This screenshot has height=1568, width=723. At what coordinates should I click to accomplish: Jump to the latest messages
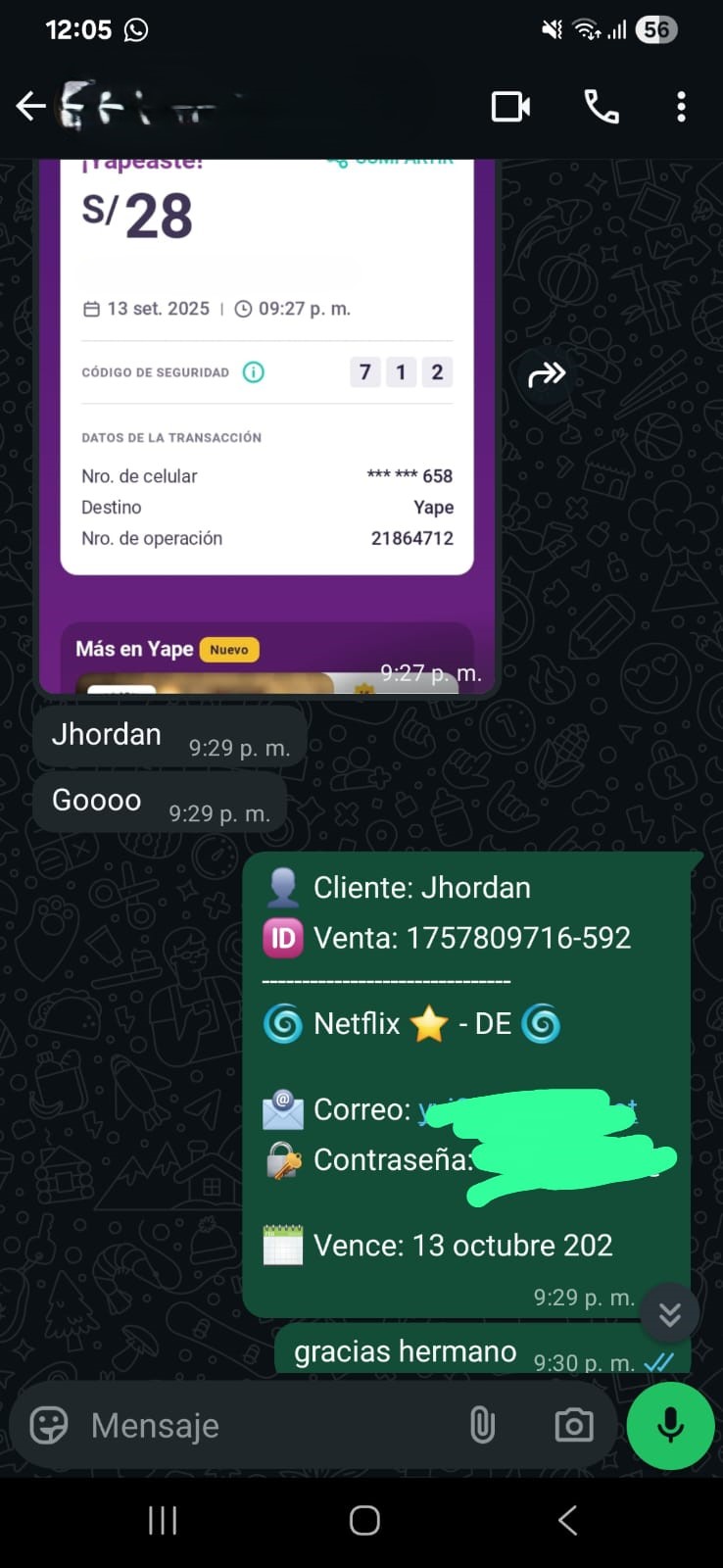click(x=670, y=1313)
